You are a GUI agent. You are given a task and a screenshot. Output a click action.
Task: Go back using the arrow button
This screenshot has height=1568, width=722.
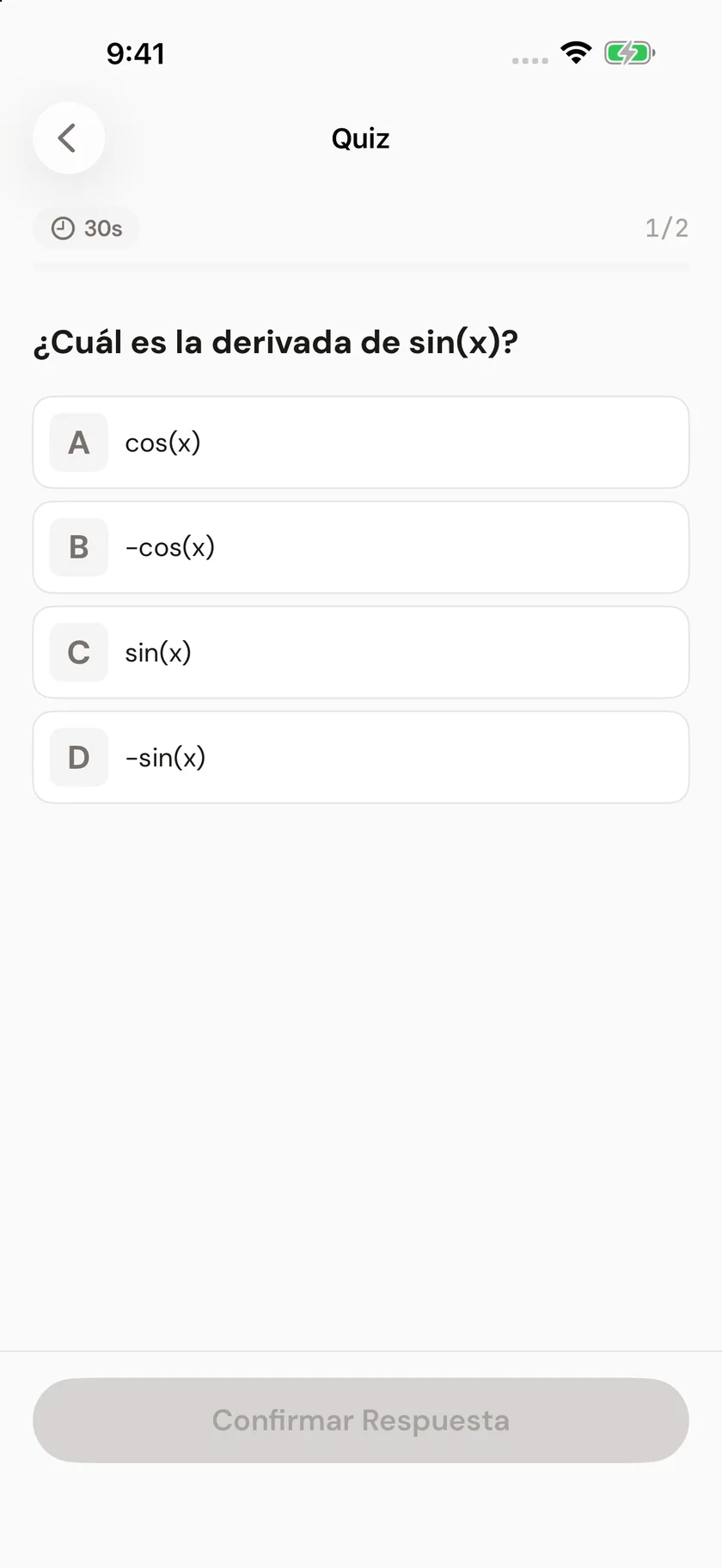(x=69, y=137)
